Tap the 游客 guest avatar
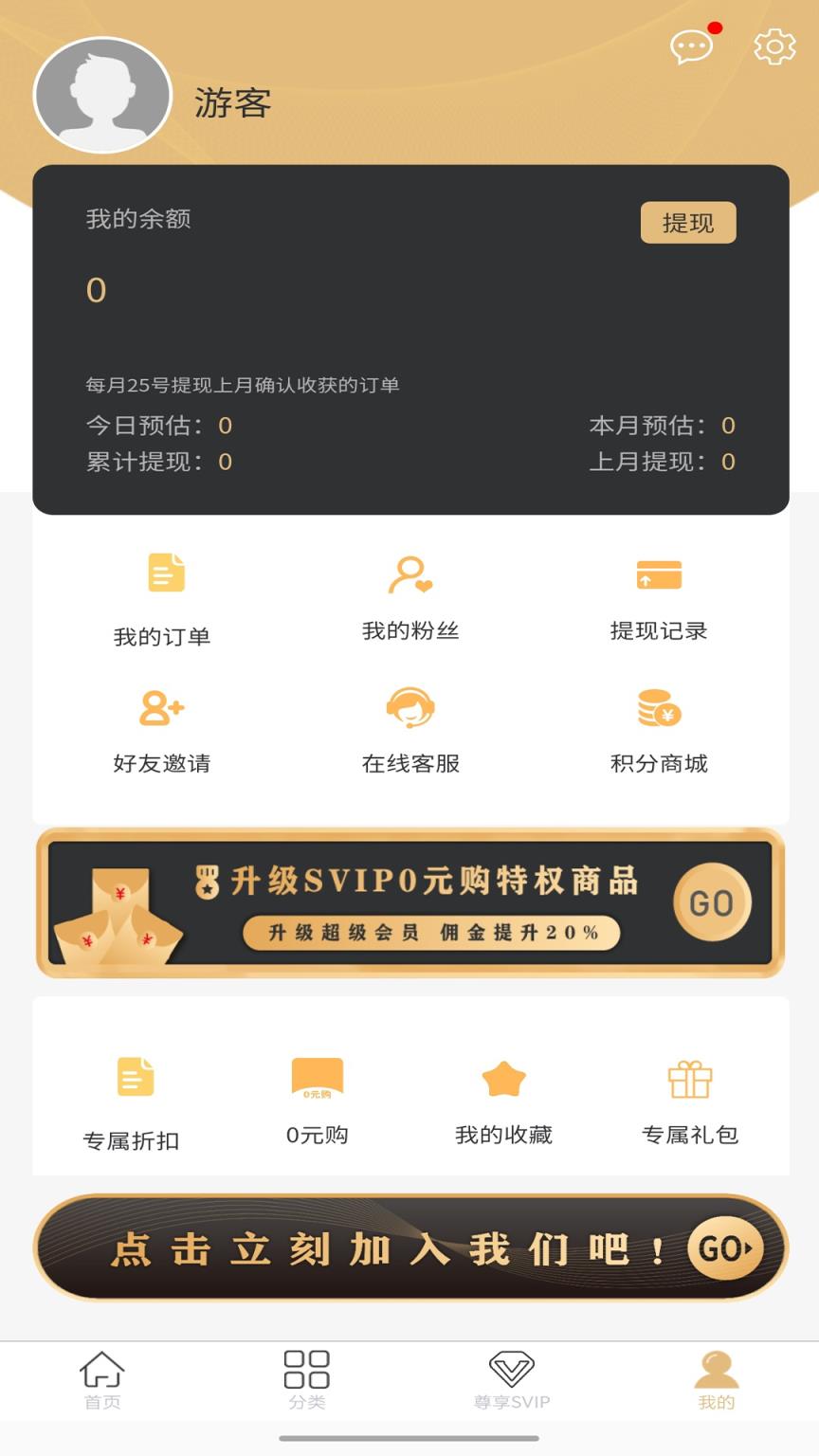This screenshot has height=1456, width=819. 102,95
